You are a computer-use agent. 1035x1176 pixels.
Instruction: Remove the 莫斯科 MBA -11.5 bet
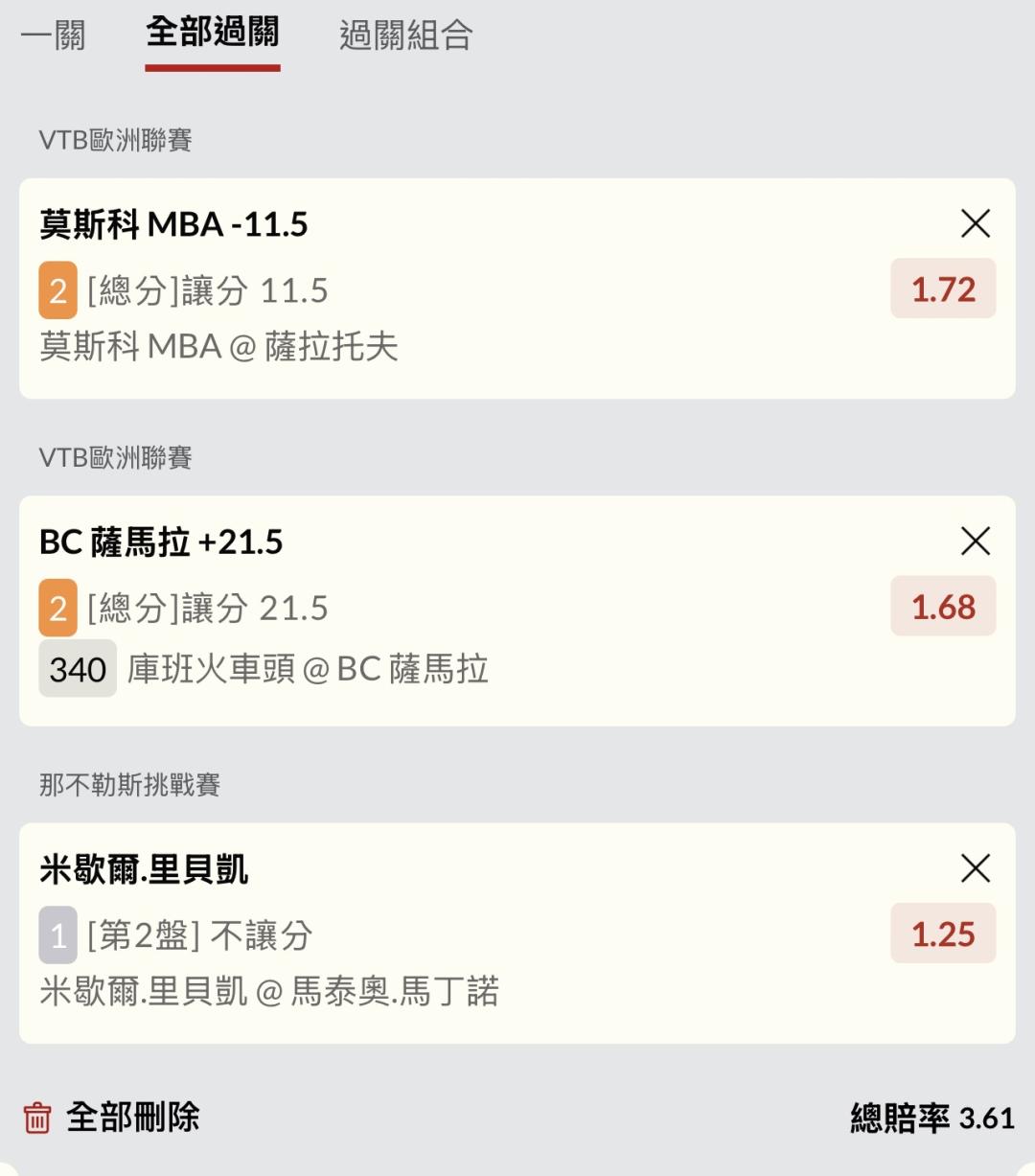click(975, 224)
